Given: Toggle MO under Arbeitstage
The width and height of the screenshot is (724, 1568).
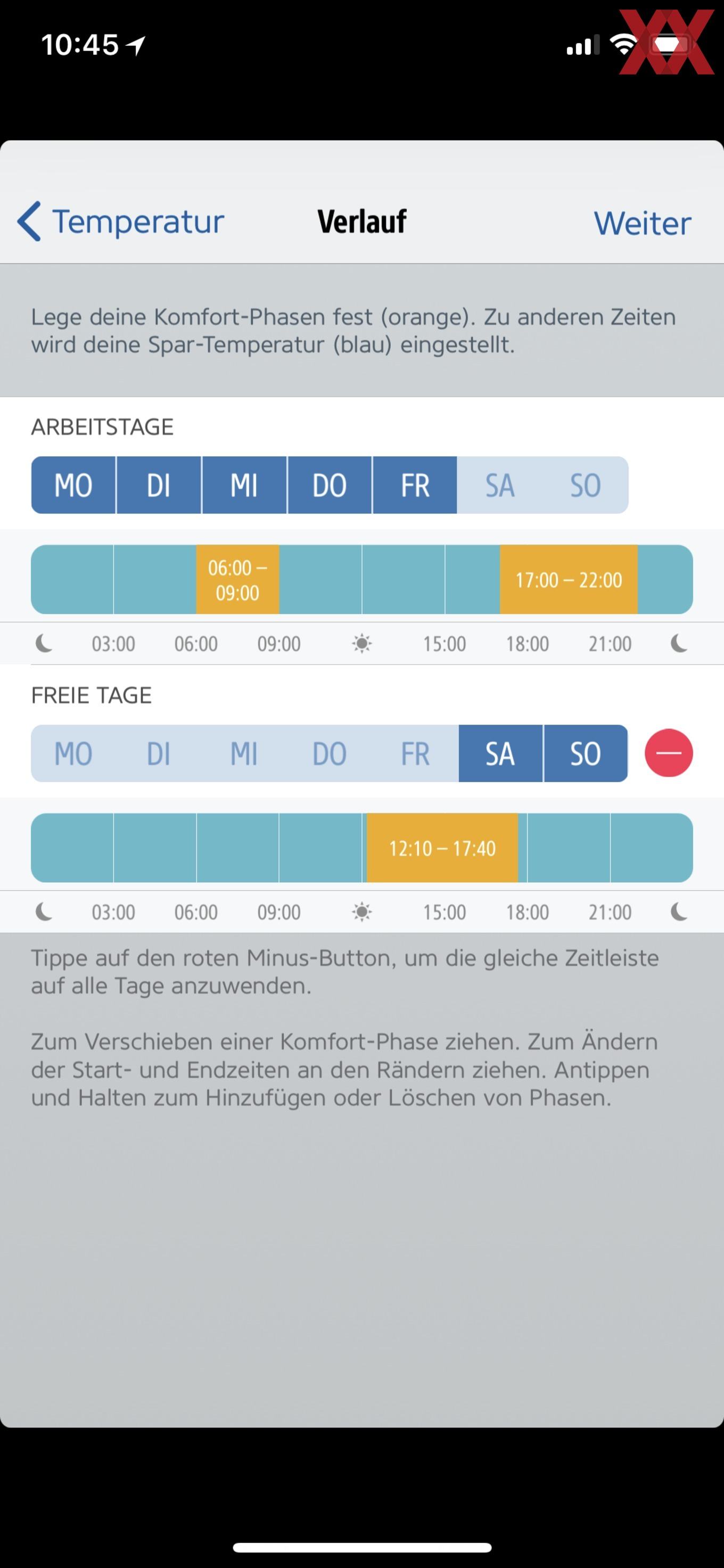Looking at the screenshot, I should click(73, 485).
